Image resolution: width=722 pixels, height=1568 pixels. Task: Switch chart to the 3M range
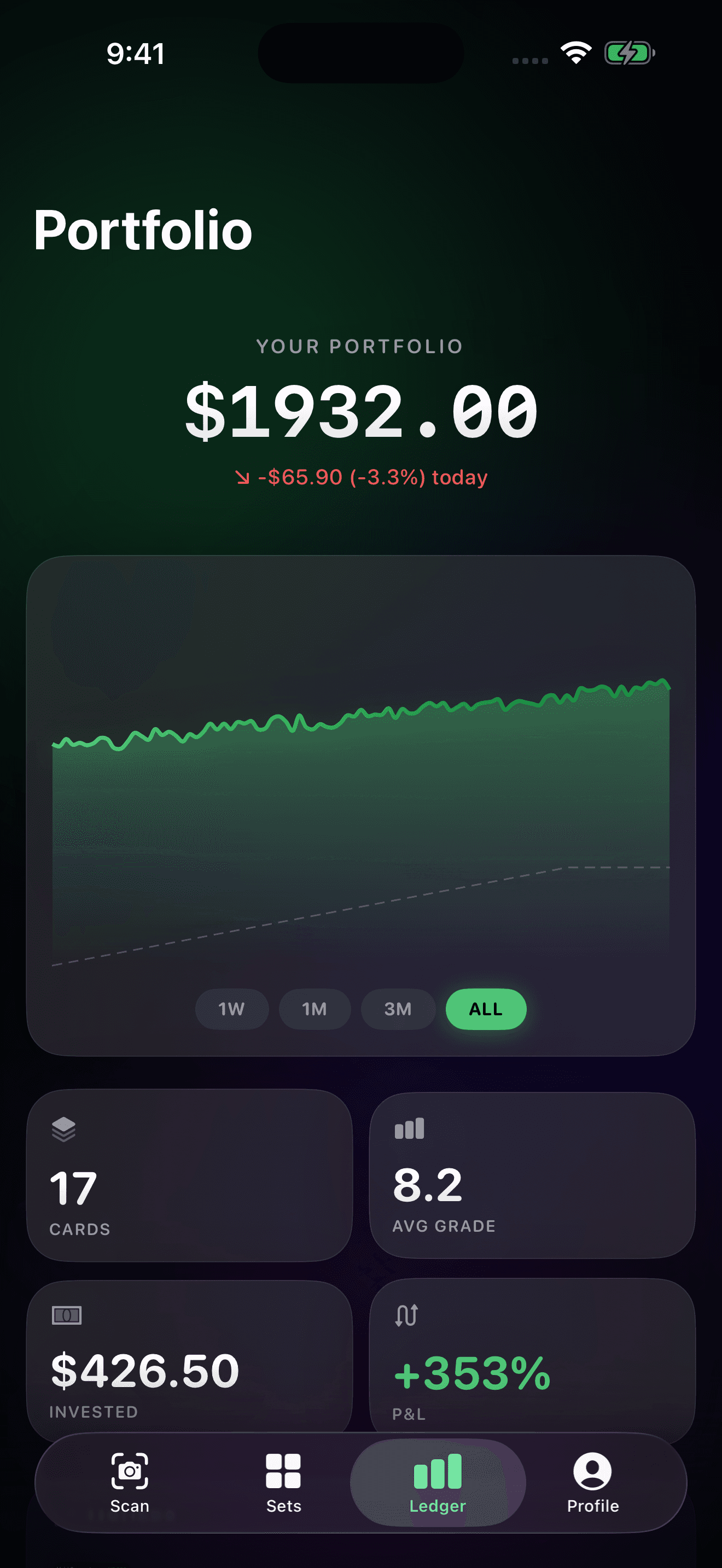coord(399,1009)
